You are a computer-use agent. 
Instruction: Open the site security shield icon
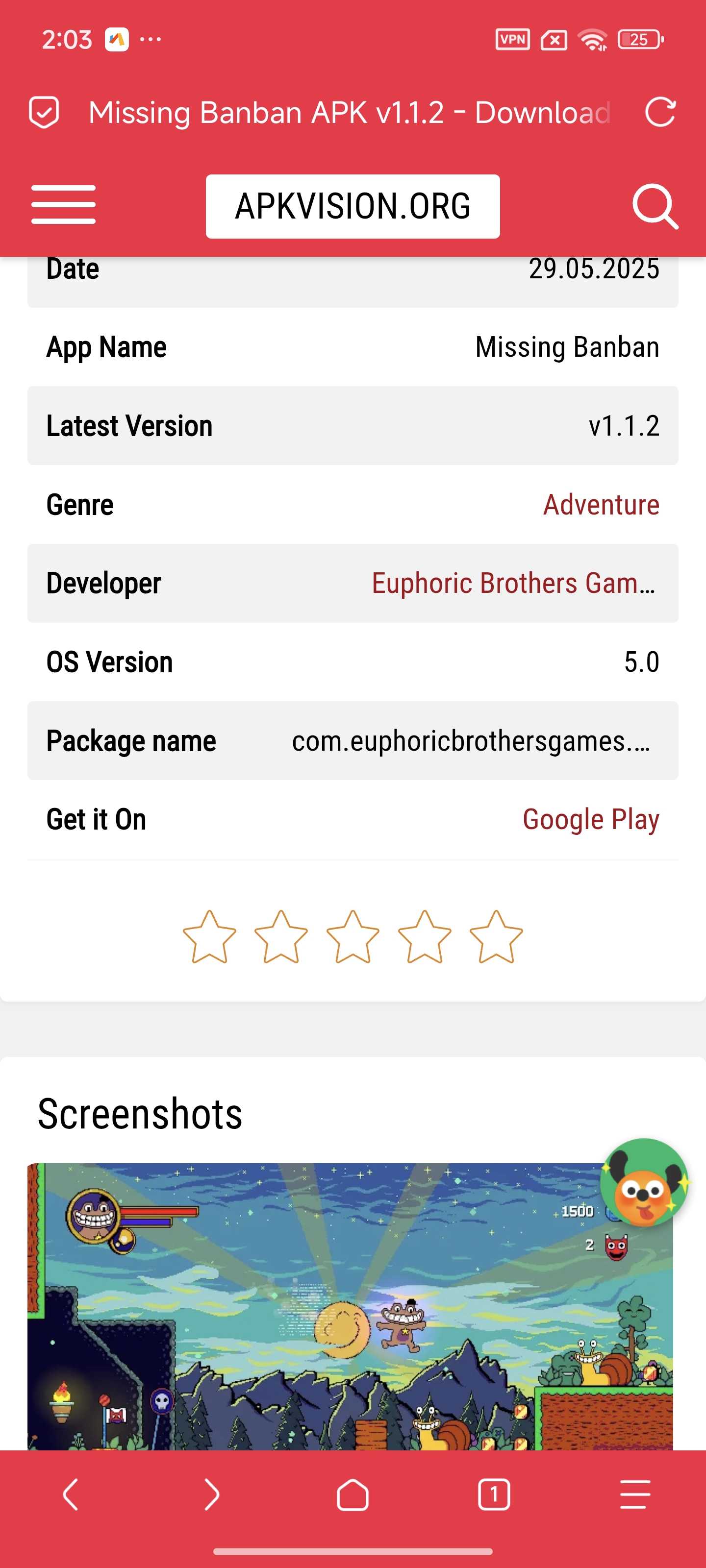click(44, 113)
